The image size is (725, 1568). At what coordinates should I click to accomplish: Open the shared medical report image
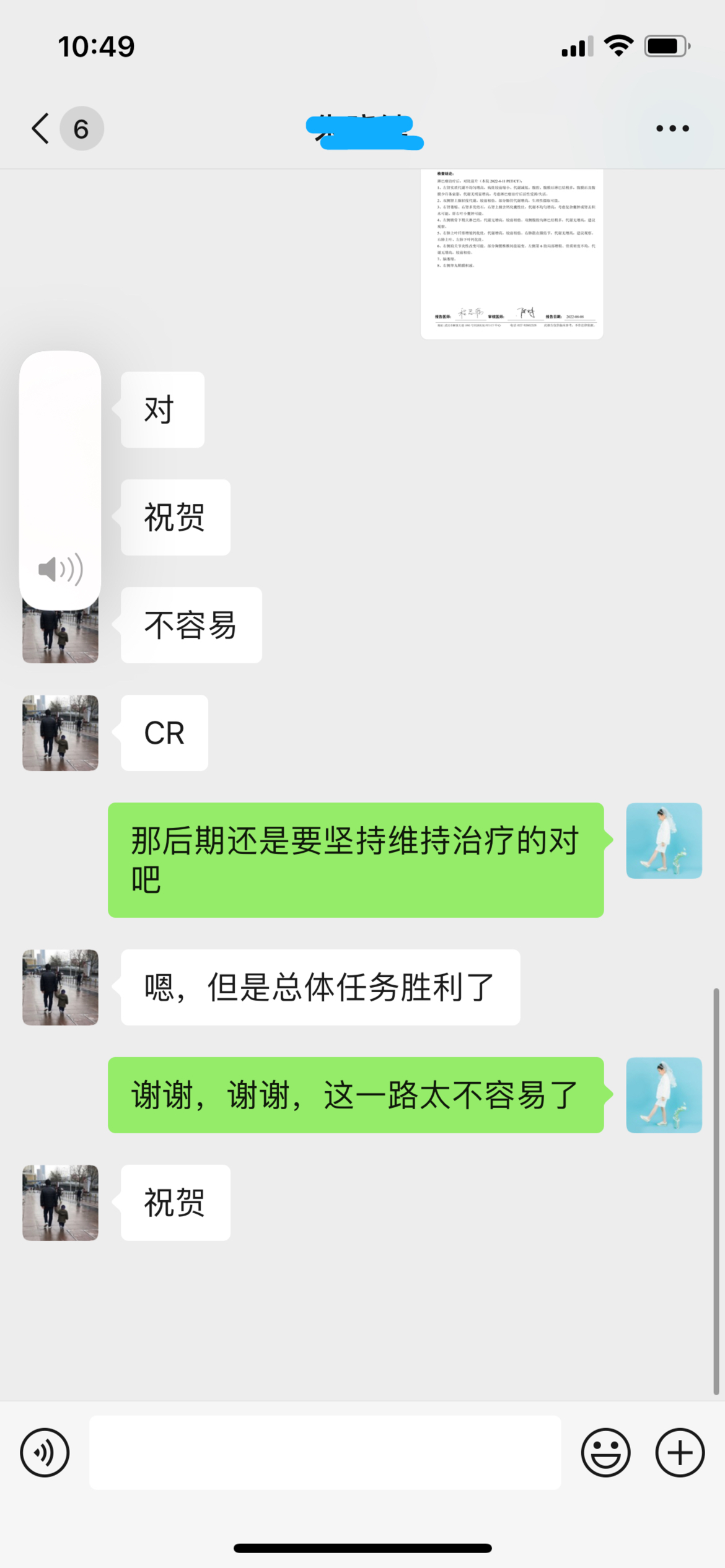pos(512,254)
